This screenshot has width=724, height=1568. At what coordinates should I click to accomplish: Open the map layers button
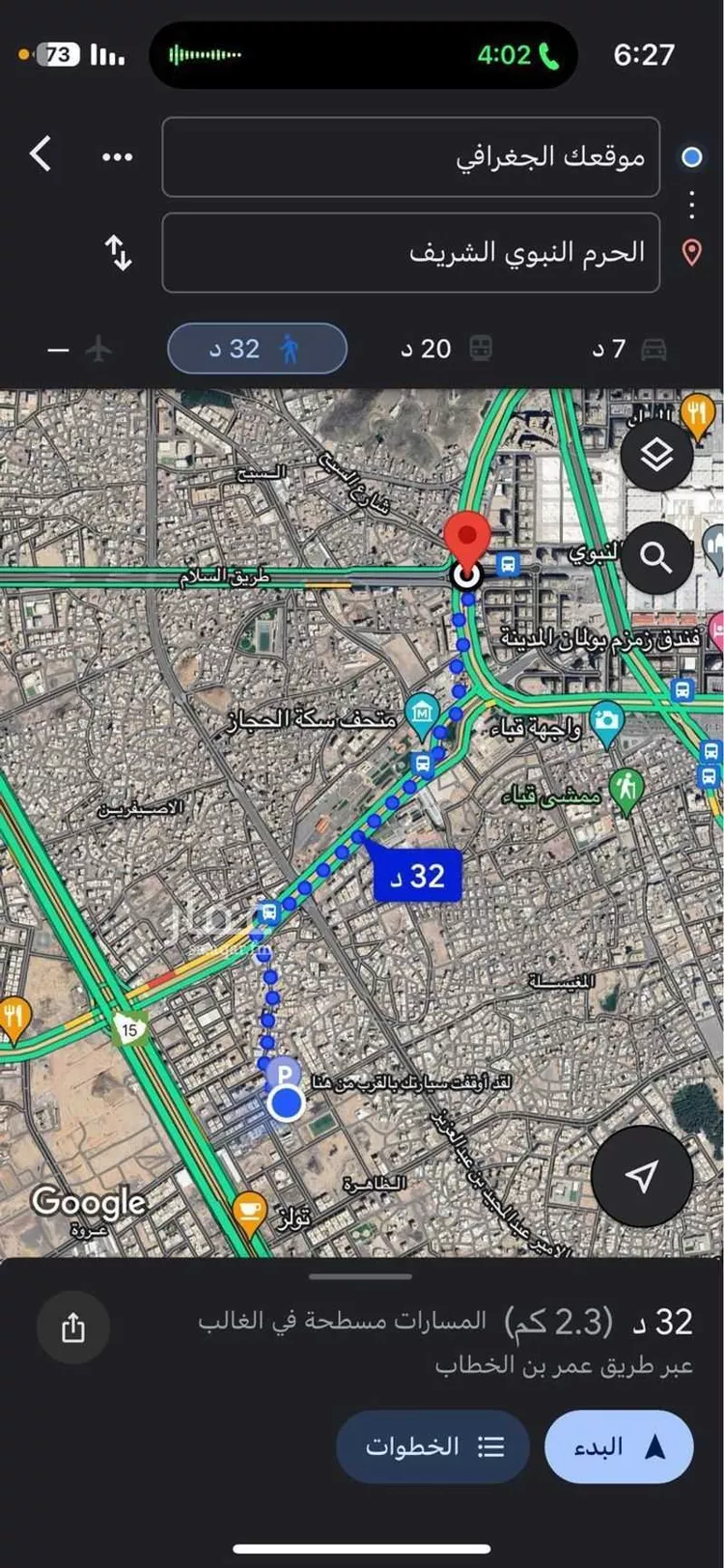656,455
